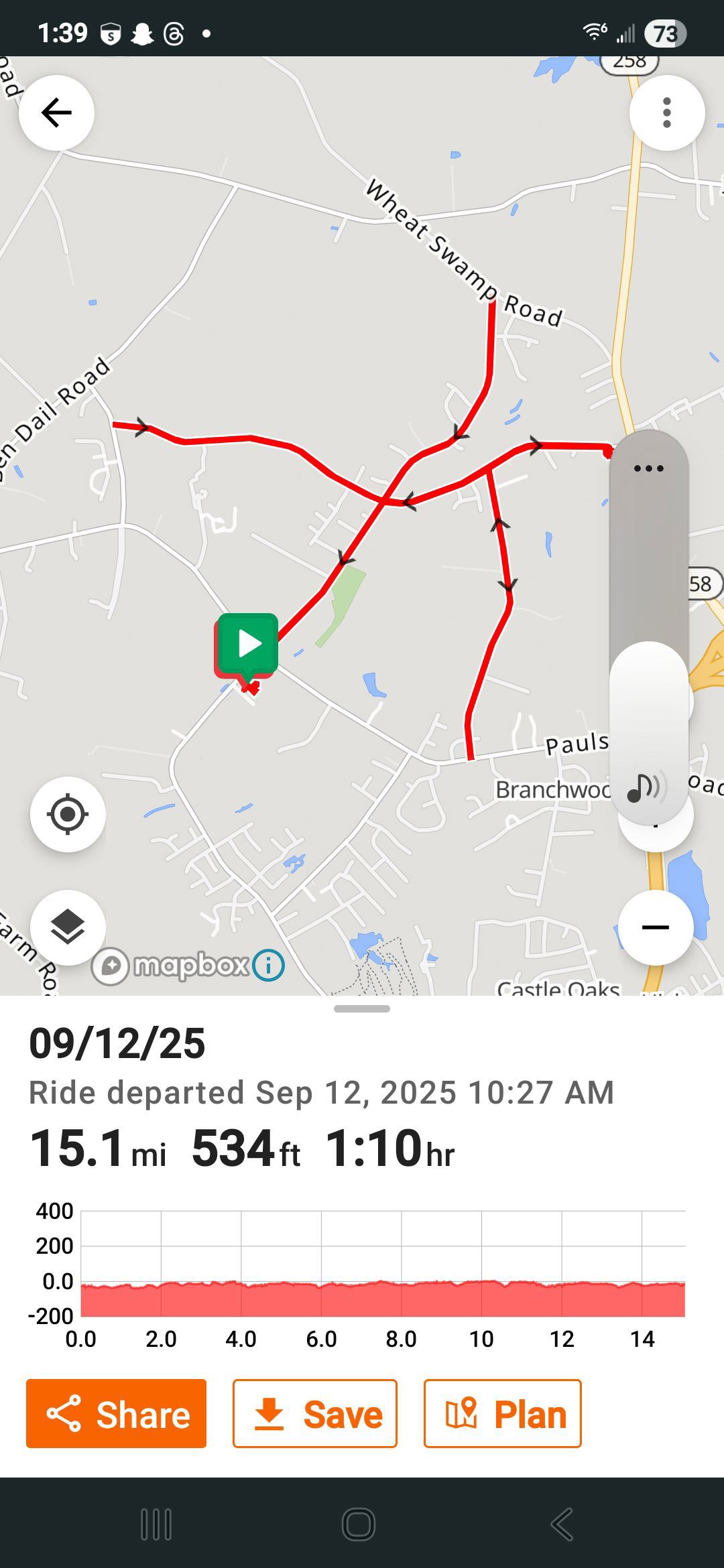This screenshot has width=724, height=1568.
Task: Open recent apps from navigation bar
Action: pos(156,1524)
